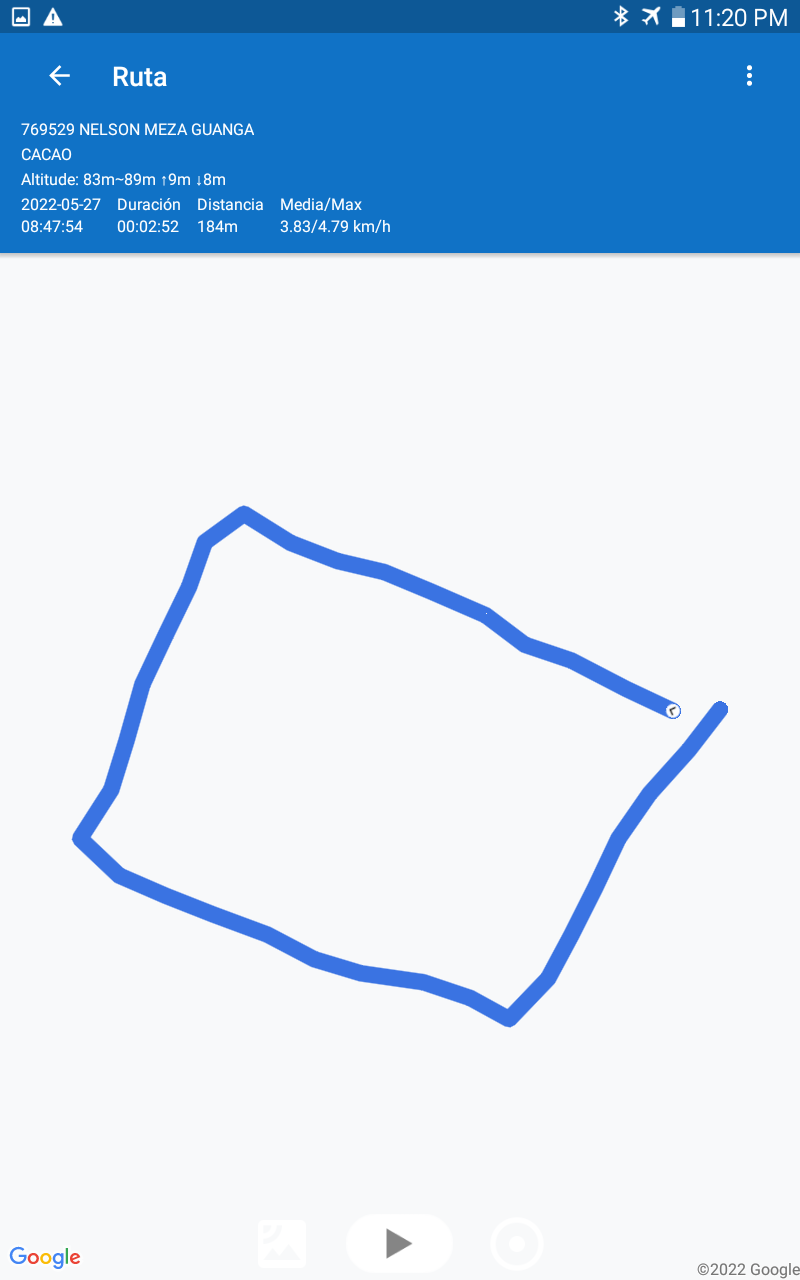
Task: Play the route animation
Action: click(x=399, y=1243)
